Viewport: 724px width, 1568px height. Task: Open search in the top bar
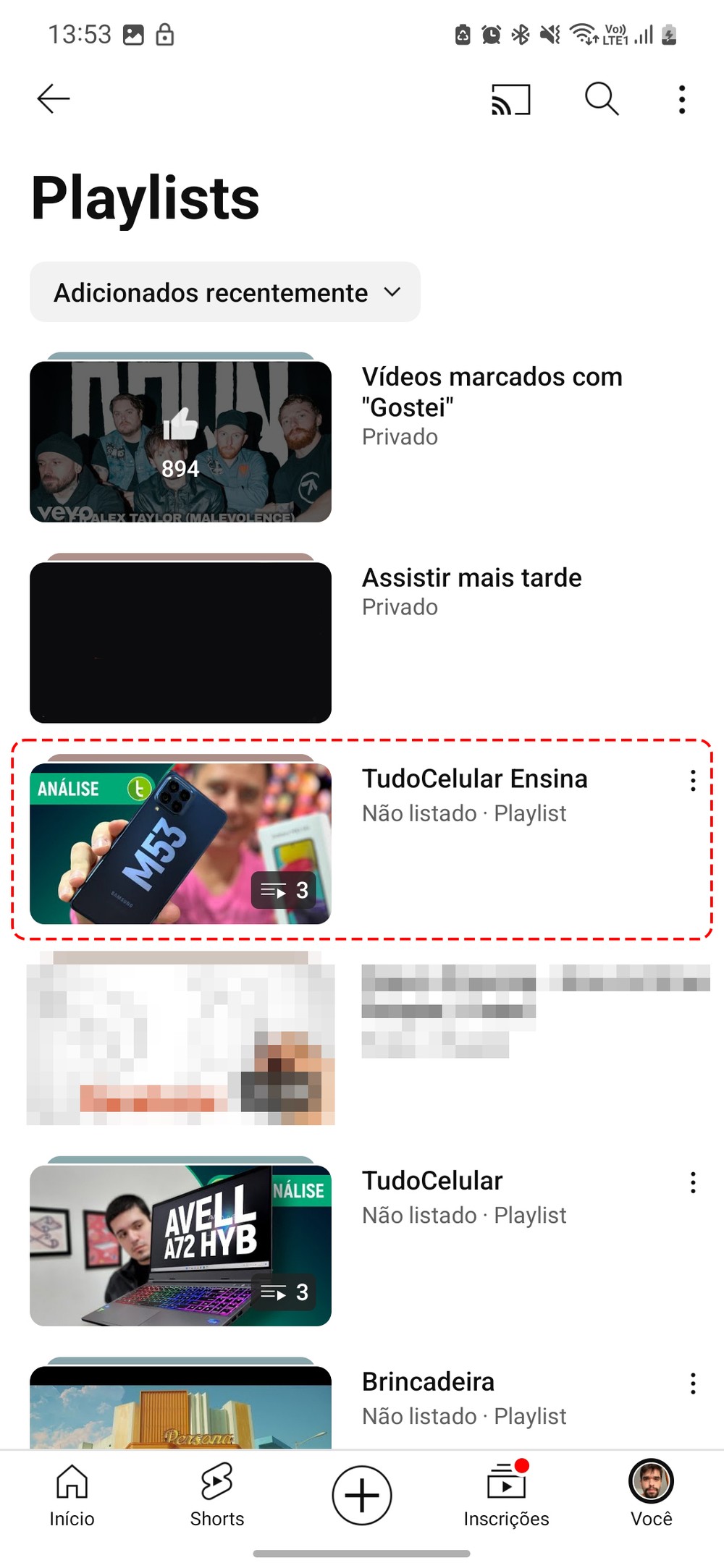click(601, 99)
